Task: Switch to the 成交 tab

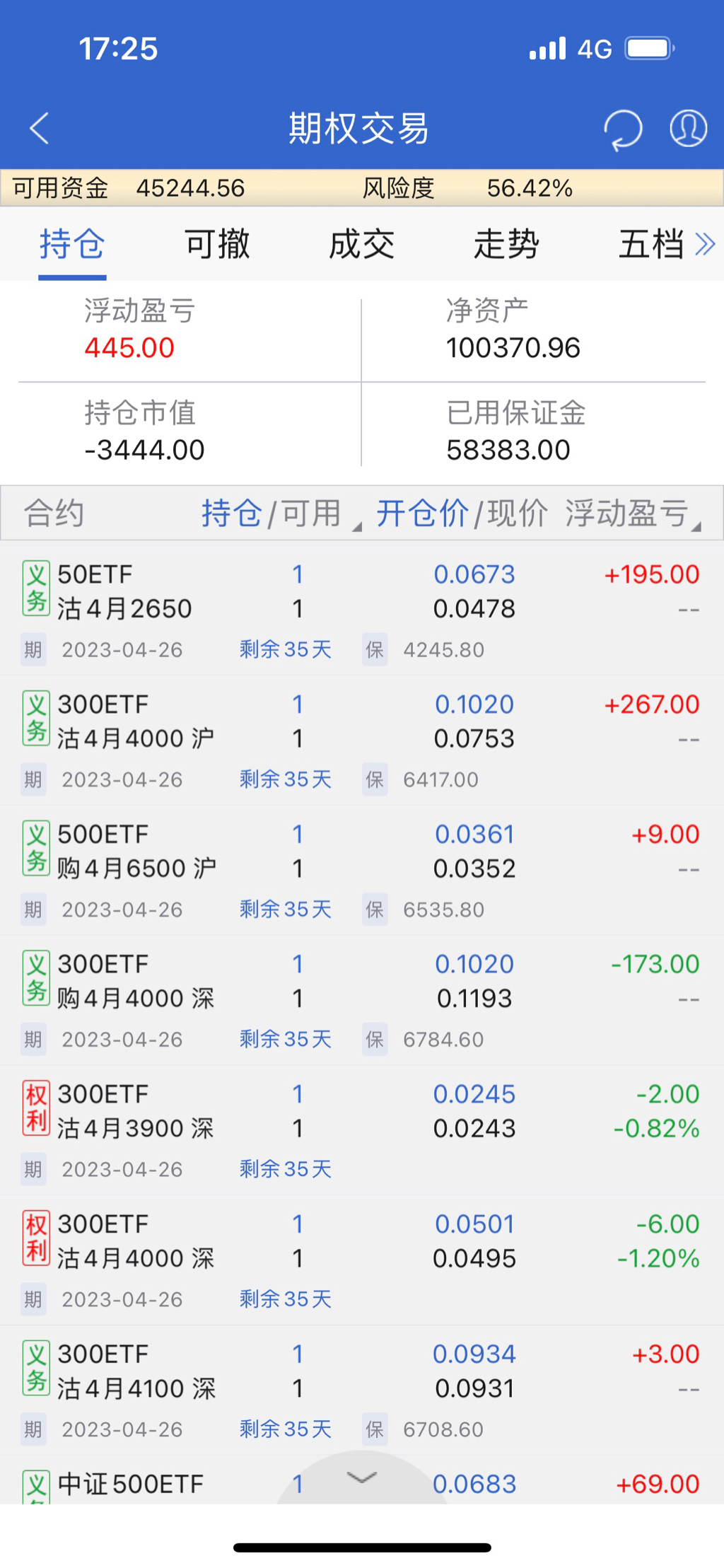Action: pyautogui.click(x=361, y=245)
